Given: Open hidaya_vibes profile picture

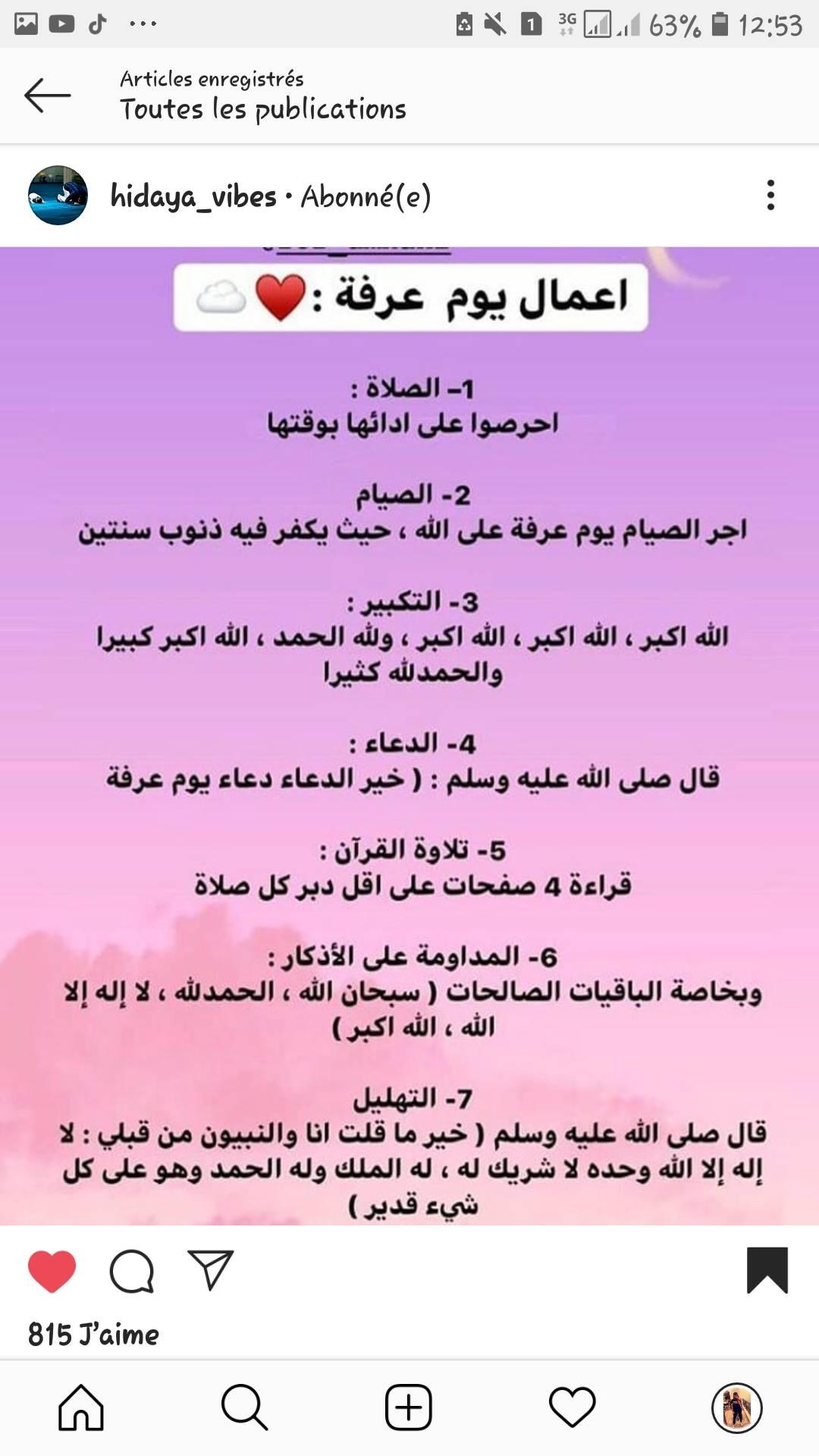Looking at the screenshot, I should click(x=58, y=196).
